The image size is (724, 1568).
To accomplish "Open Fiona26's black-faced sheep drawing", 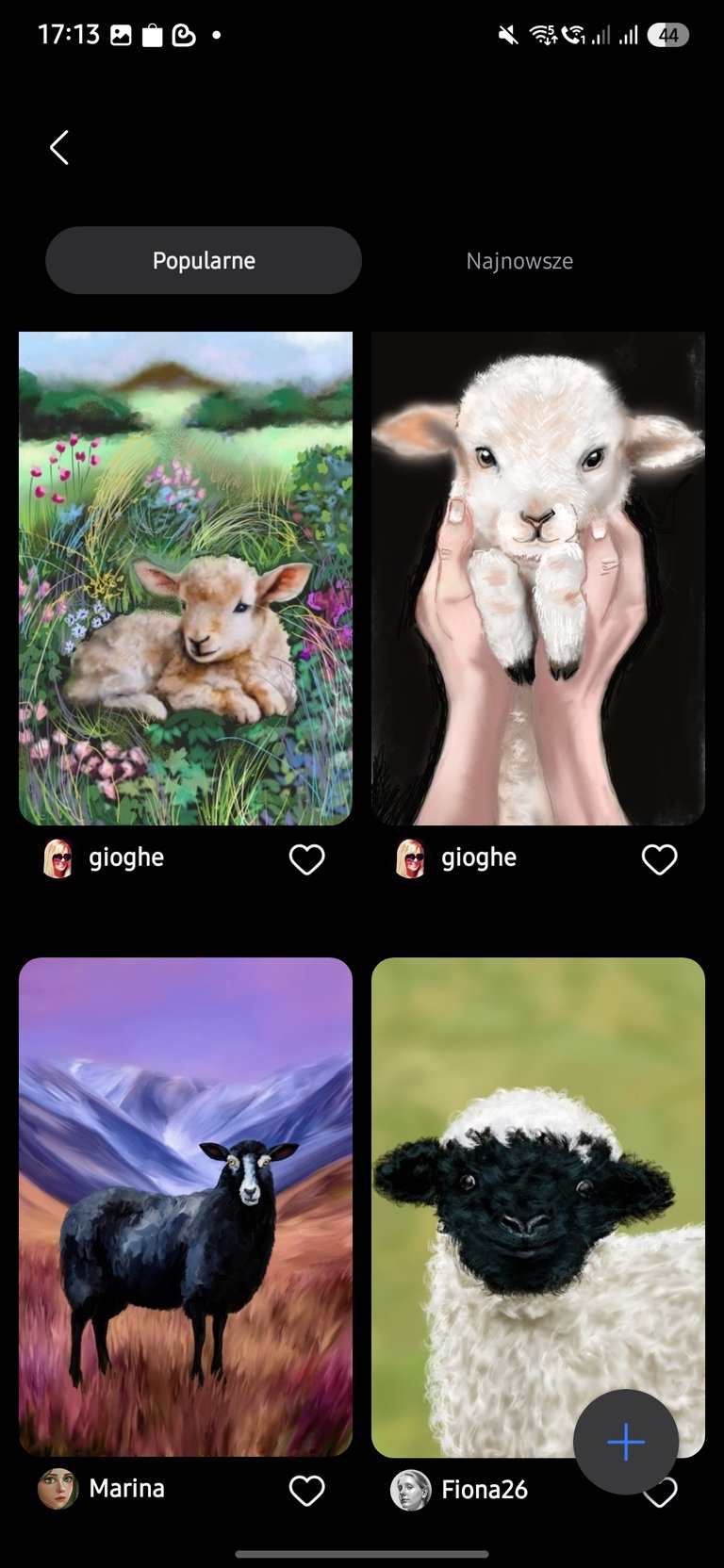I will tap(538, 1207).
